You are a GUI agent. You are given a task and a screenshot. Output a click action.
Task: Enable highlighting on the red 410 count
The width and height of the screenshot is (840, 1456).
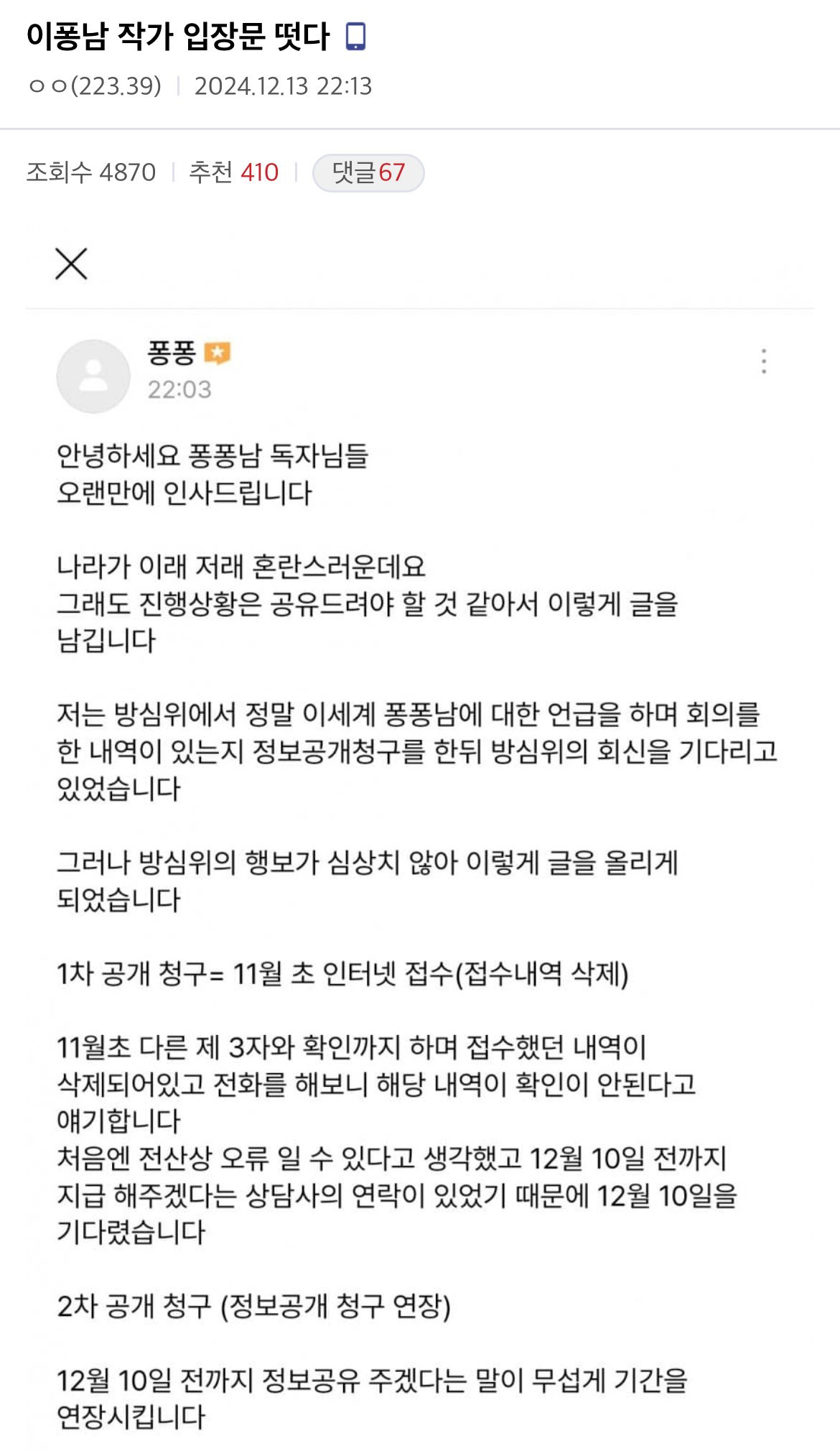pyautogui.click(x=259, y=171)
